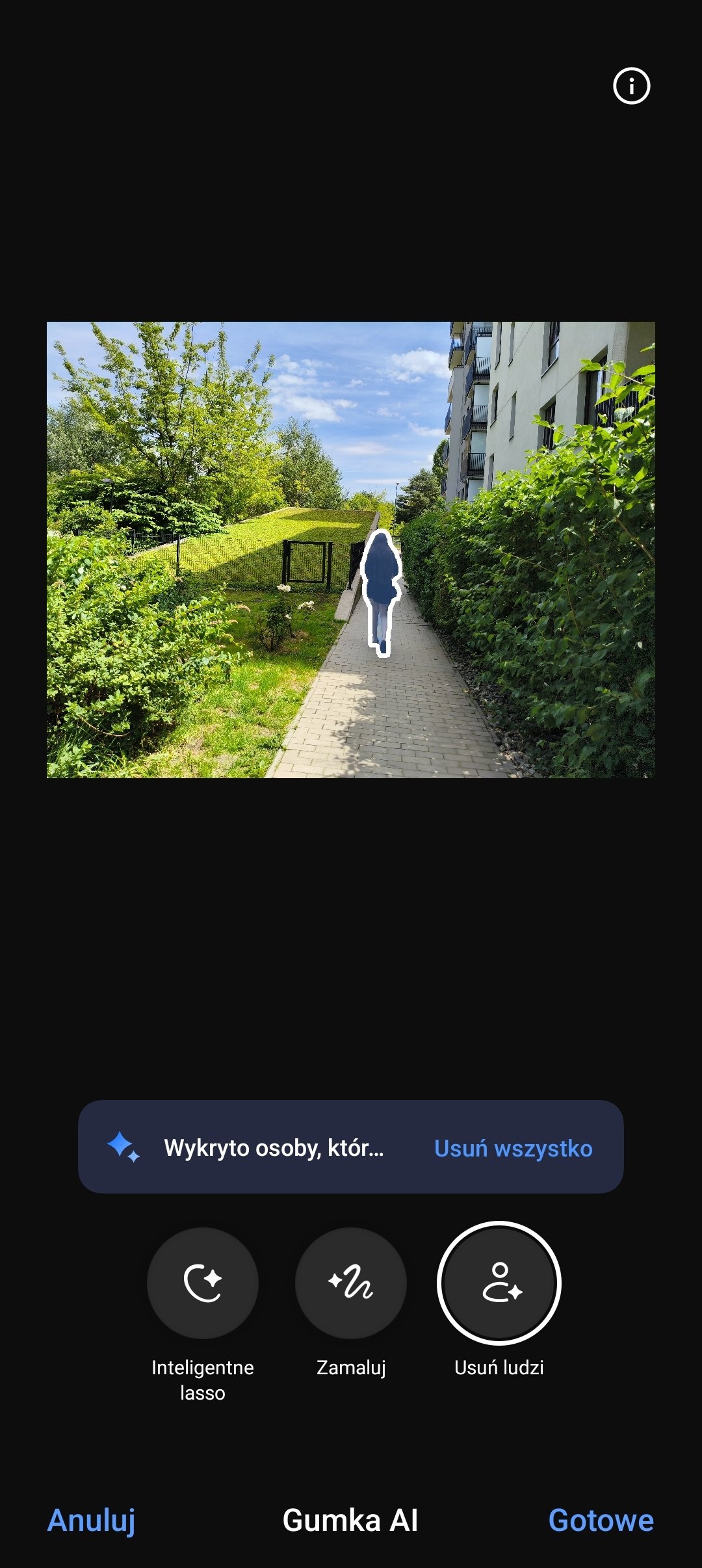Cancel editing with Anuluj
Screen dimensions: 702x1568
point(91,1521)
